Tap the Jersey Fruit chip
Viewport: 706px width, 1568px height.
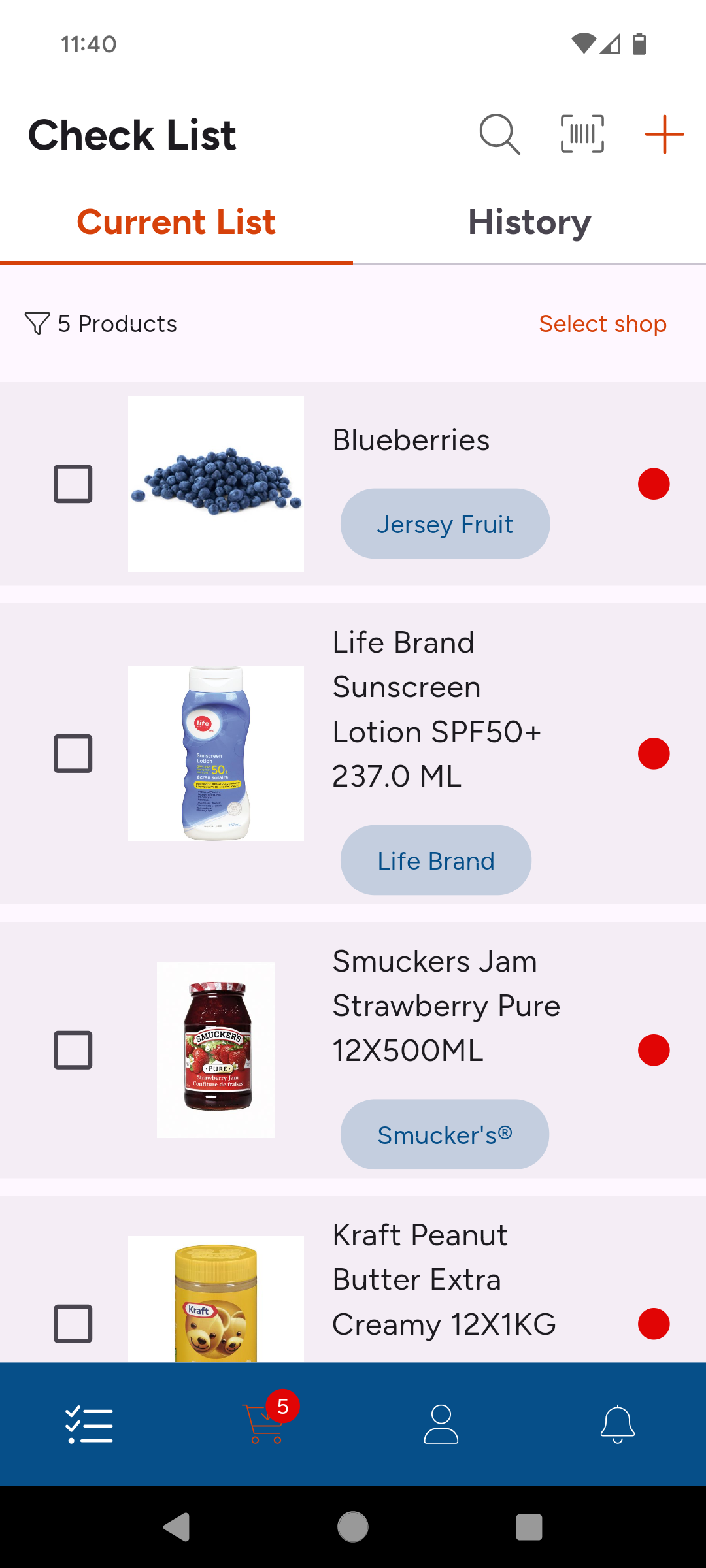click(x=445, y=524)
